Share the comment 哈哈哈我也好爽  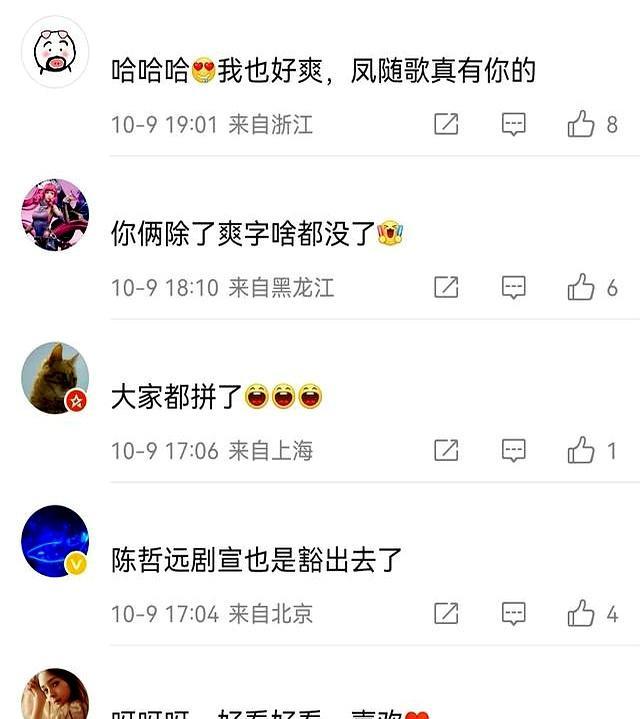coord(446,125)
